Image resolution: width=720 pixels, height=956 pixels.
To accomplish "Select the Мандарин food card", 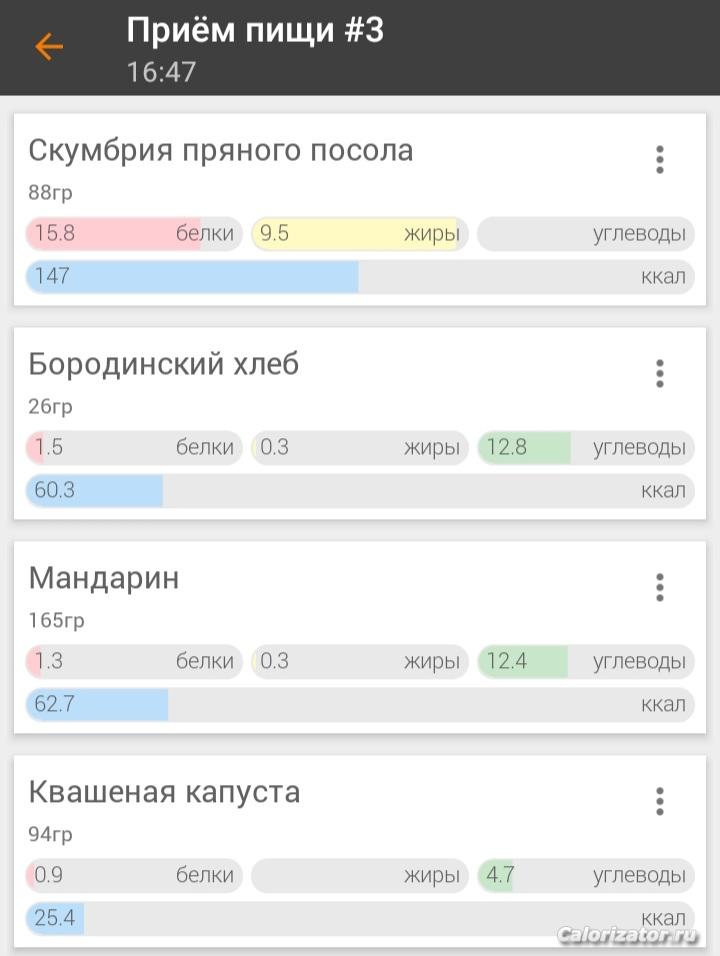I will point(300,598).
